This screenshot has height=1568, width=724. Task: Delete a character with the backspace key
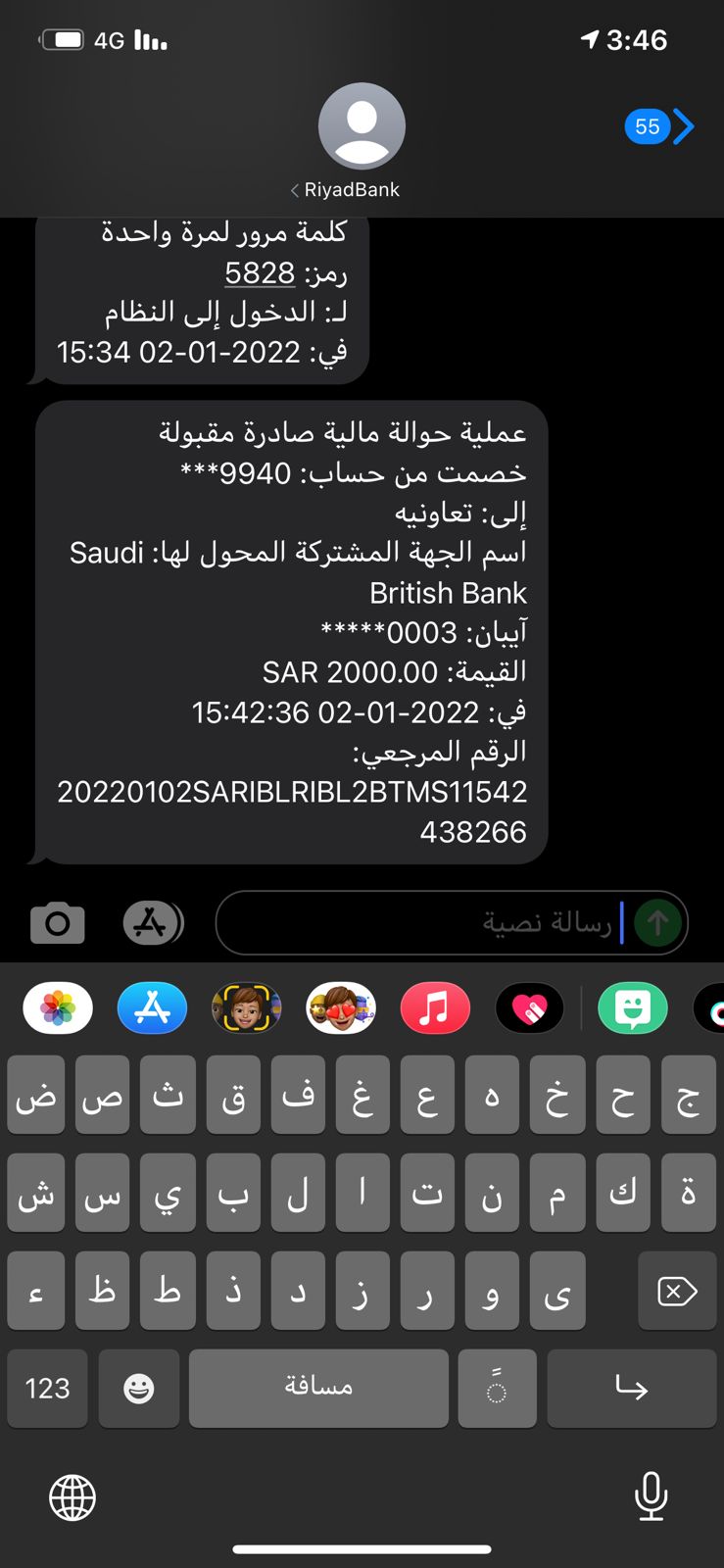pos(676,1291)
